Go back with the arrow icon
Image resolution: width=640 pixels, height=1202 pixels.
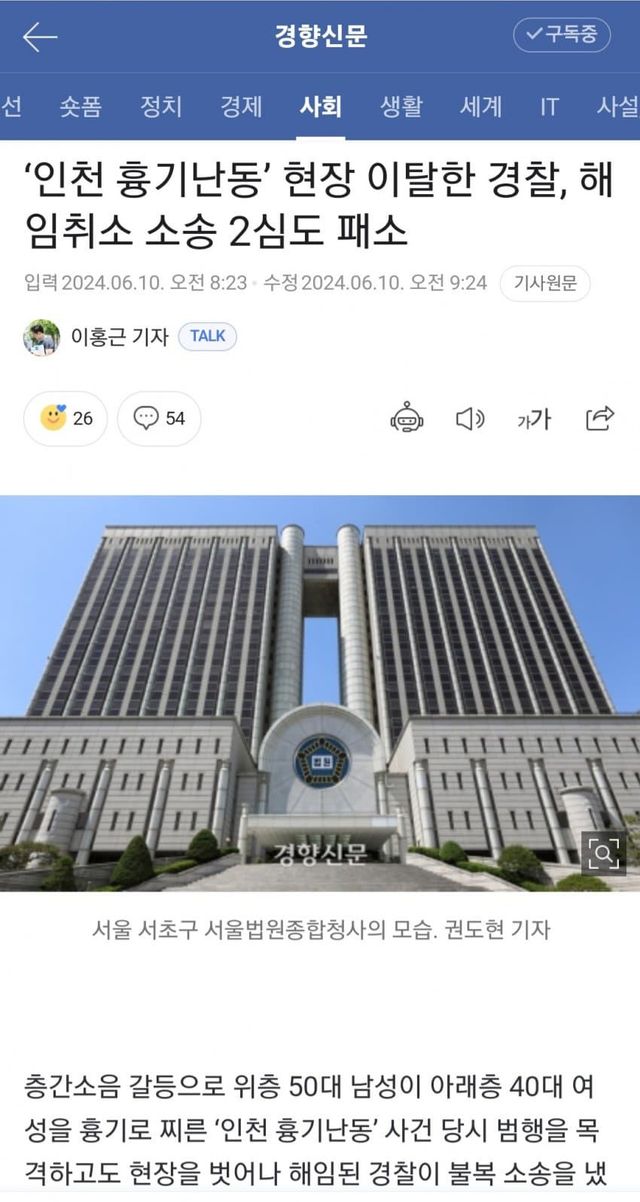[40, 37]
